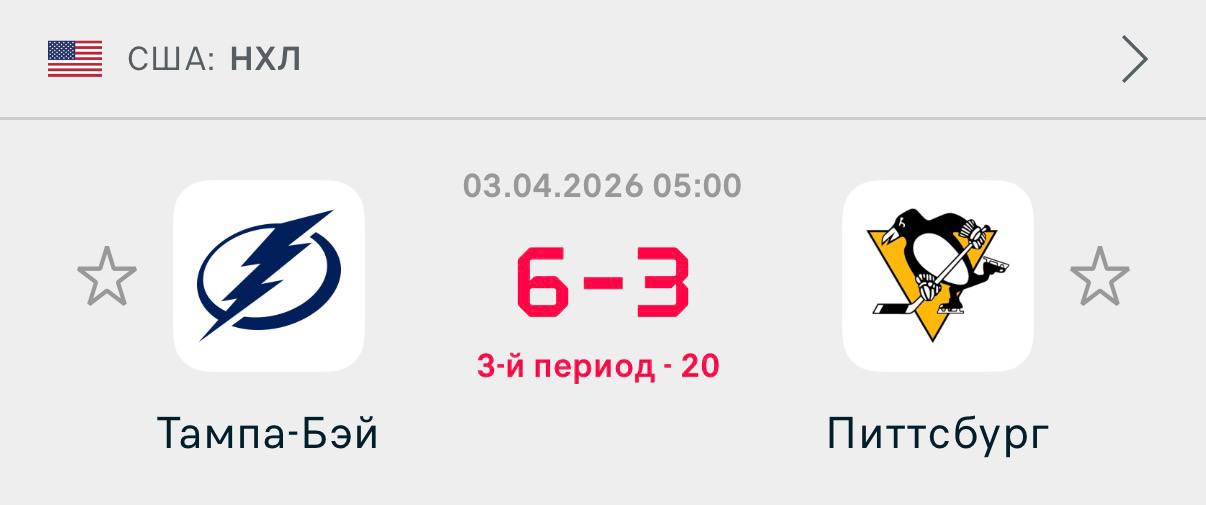Add Питтсбург to favorites with star
This screenshot has height=505, width=1206.
point(1099,277)
